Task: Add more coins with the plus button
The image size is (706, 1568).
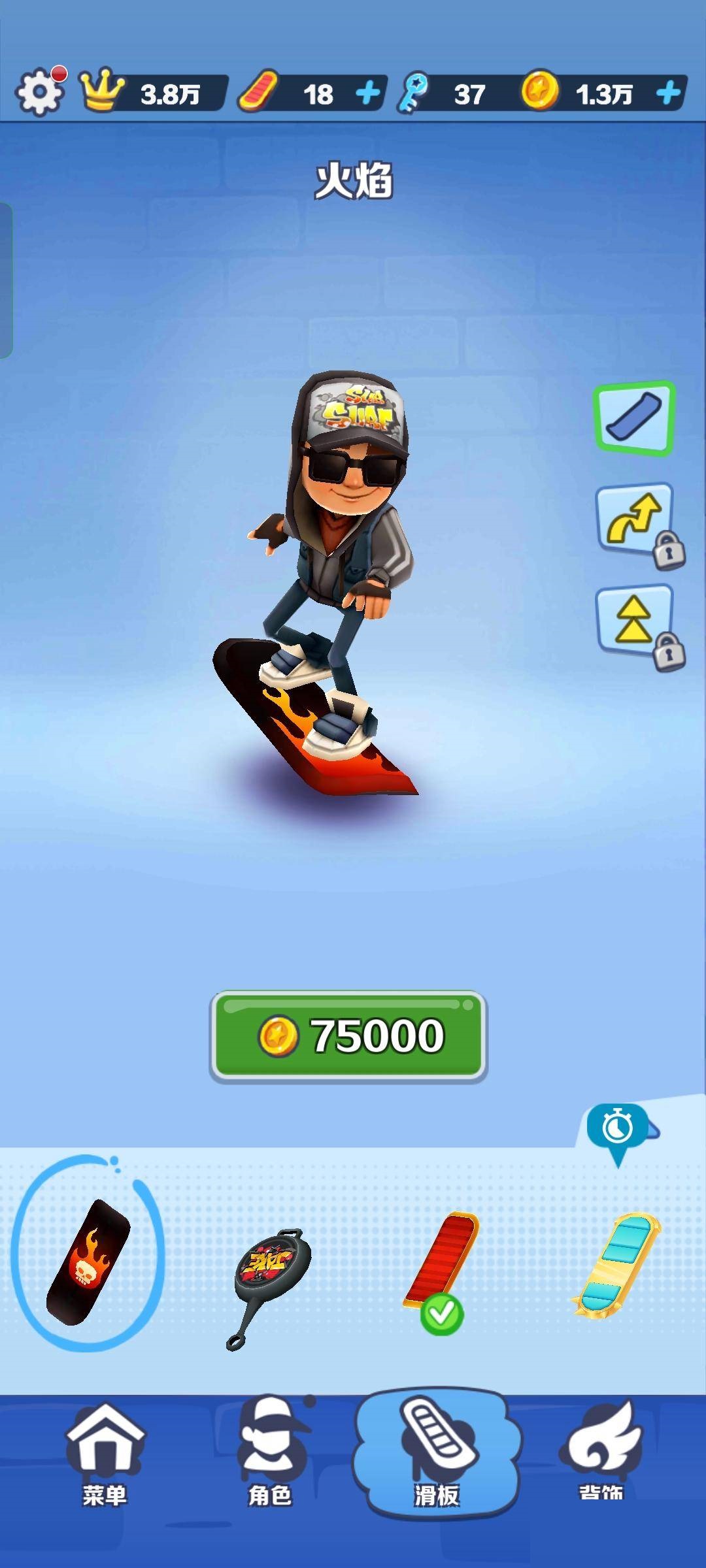Action: (x=668, y=93)
